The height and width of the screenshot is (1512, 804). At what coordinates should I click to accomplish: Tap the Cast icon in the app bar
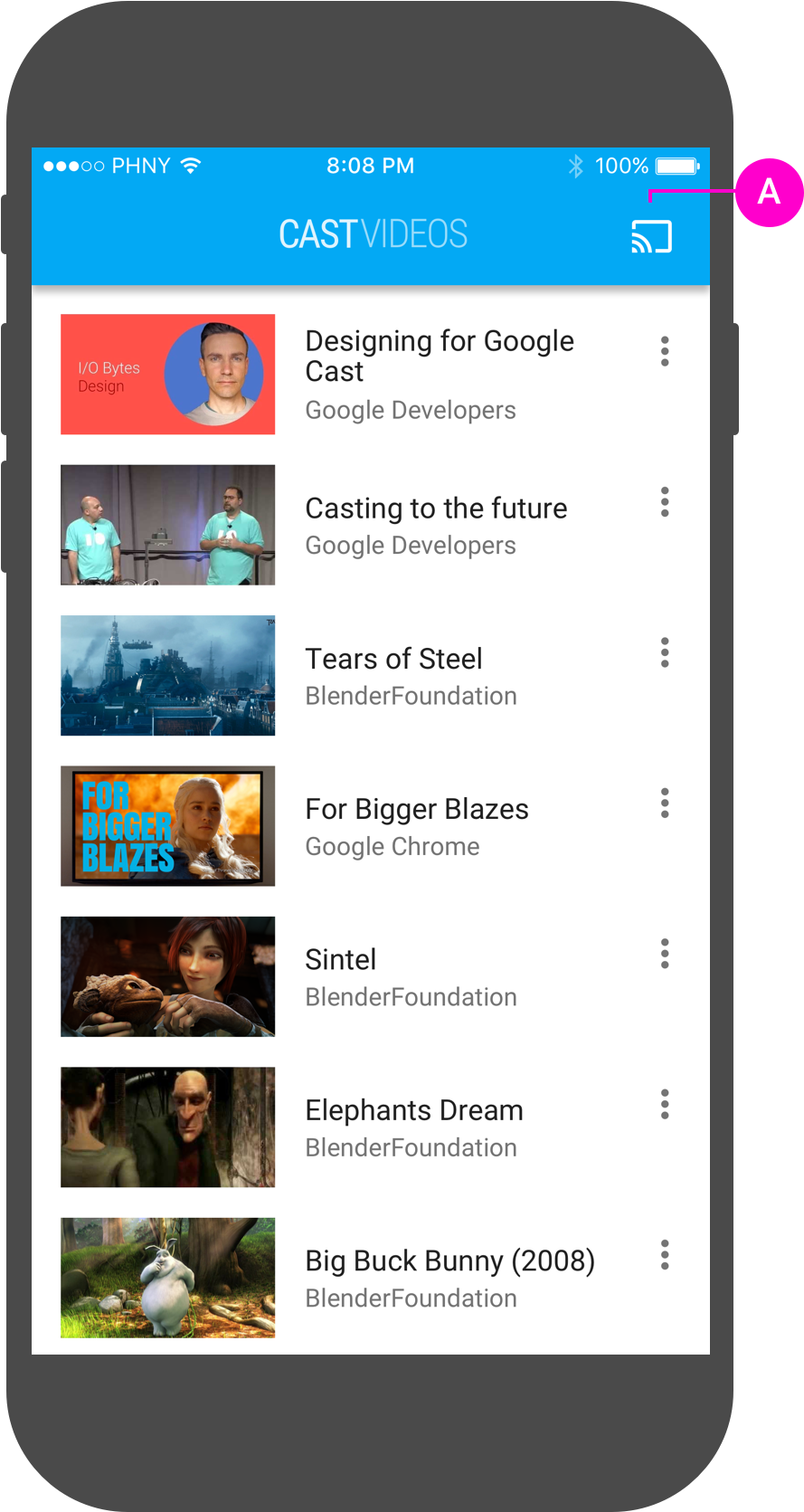pyautogui.click(x=651, y=237)
